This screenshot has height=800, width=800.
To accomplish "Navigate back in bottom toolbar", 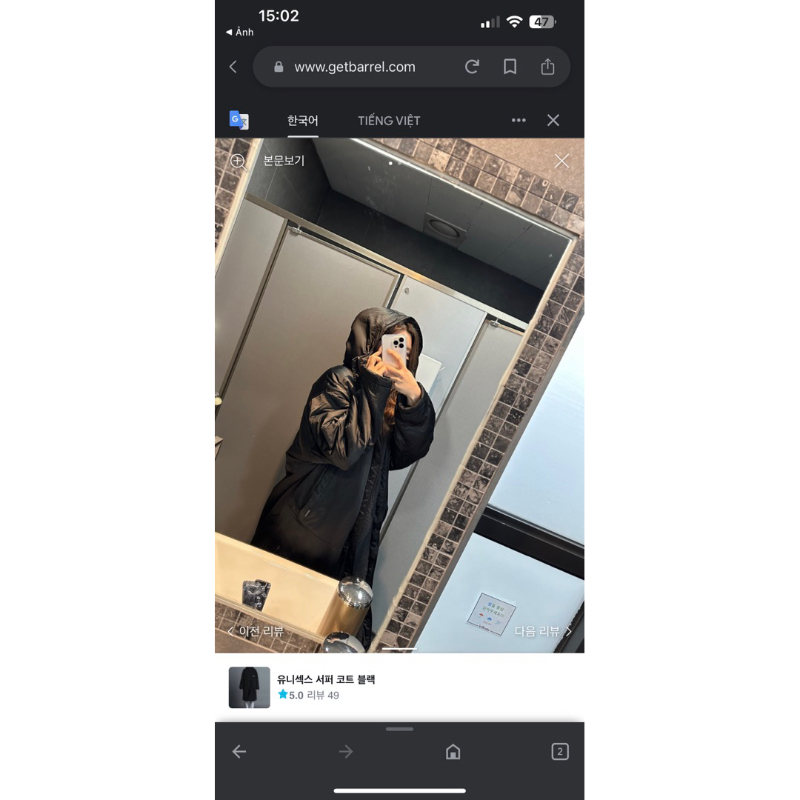I will pyautogui.click(x=239, y=752).
